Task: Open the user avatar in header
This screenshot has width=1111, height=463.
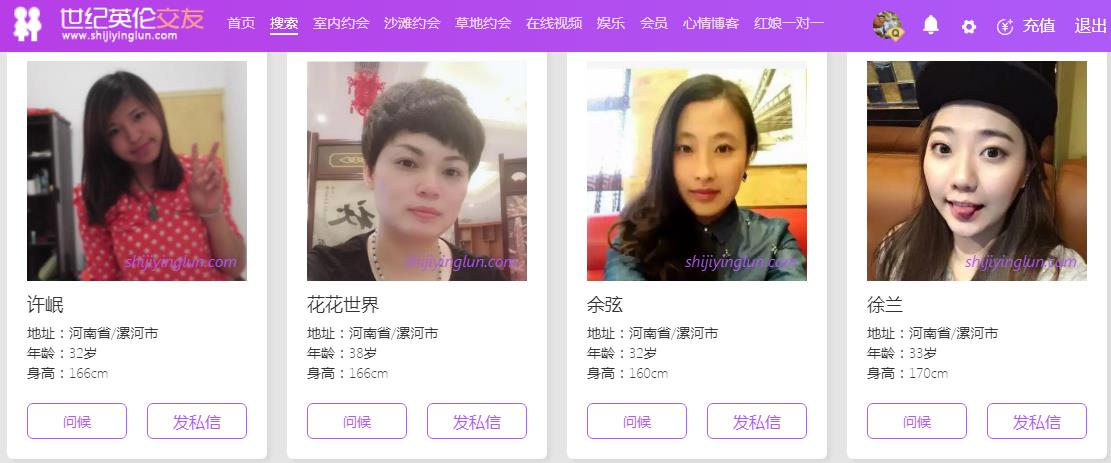Action: pos(887,25)
